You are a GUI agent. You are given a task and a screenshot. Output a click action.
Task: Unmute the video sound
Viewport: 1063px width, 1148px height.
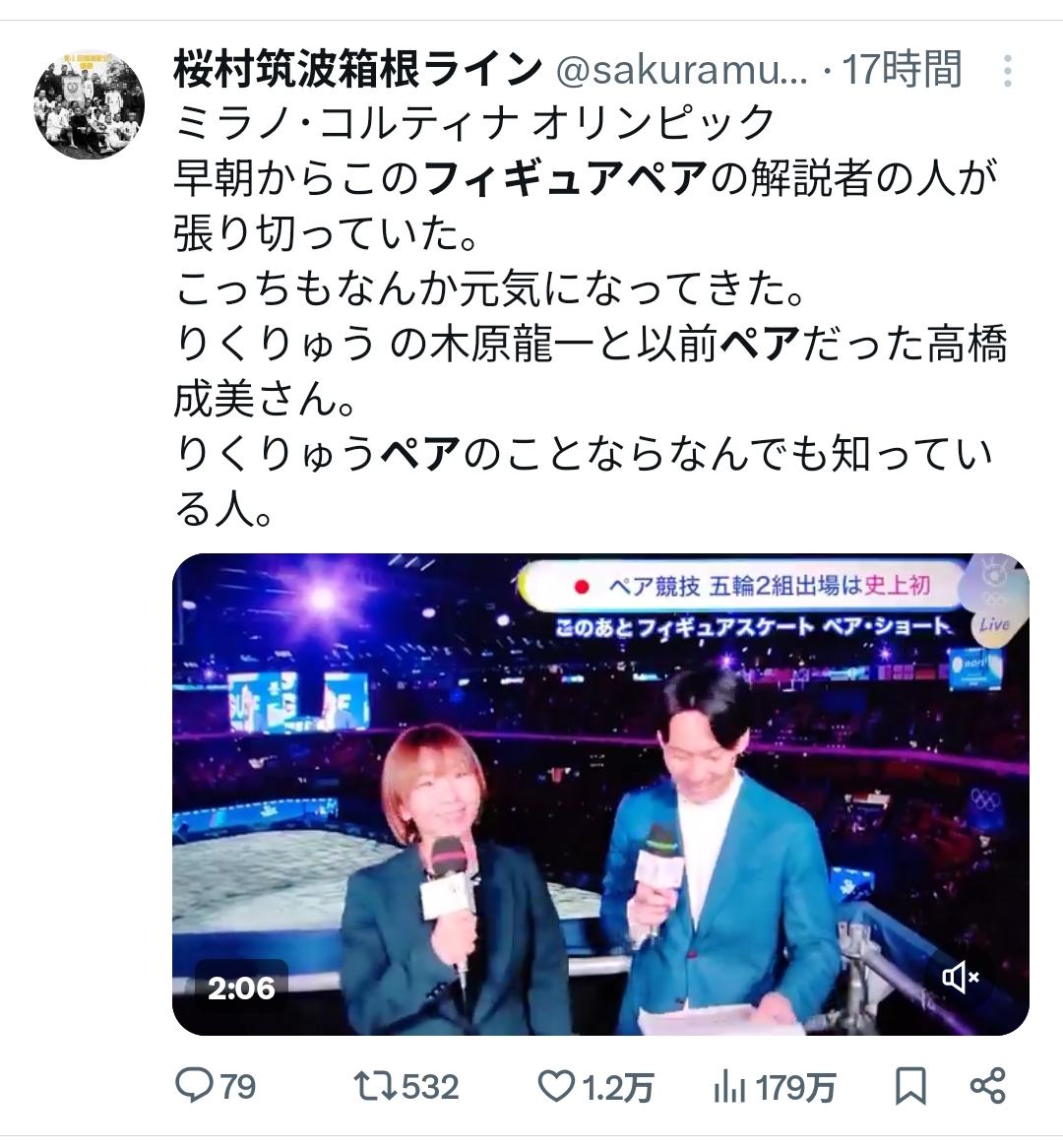tap(960, 976)
